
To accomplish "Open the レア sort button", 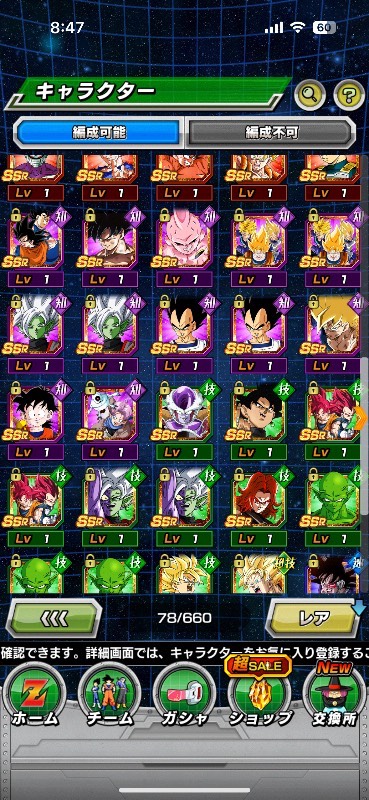I will pos(315,618).
